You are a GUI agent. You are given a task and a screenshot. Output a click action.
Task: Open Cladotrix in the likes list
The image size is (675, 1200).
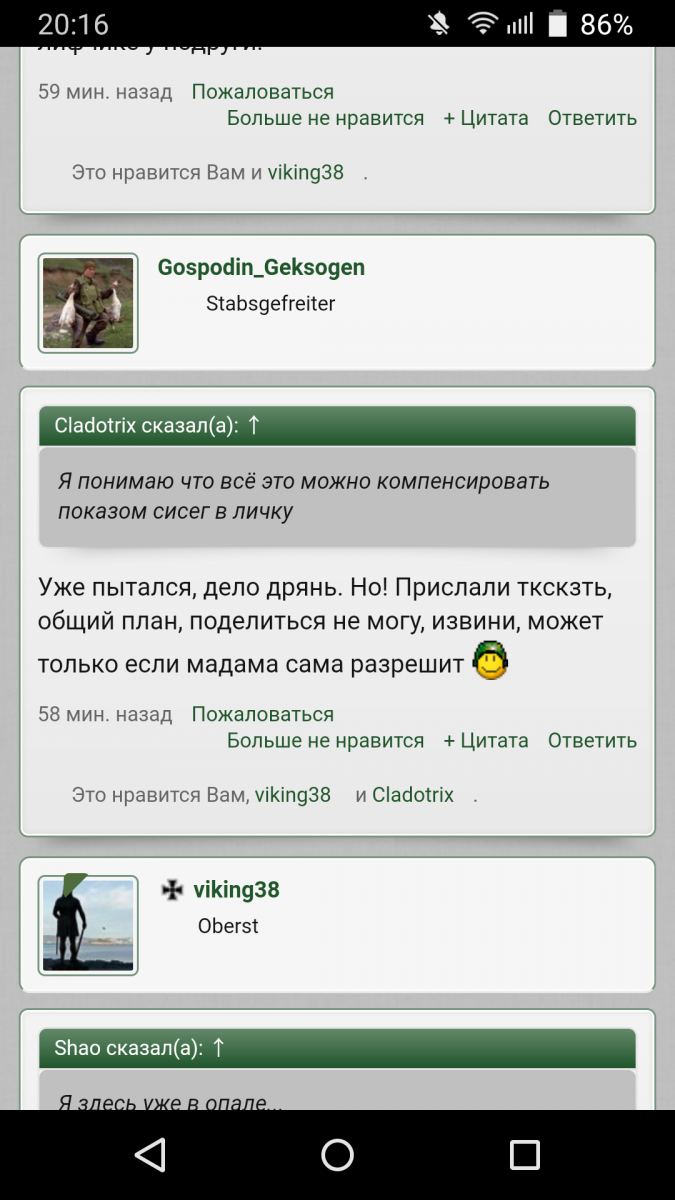[x=413, y=795]
